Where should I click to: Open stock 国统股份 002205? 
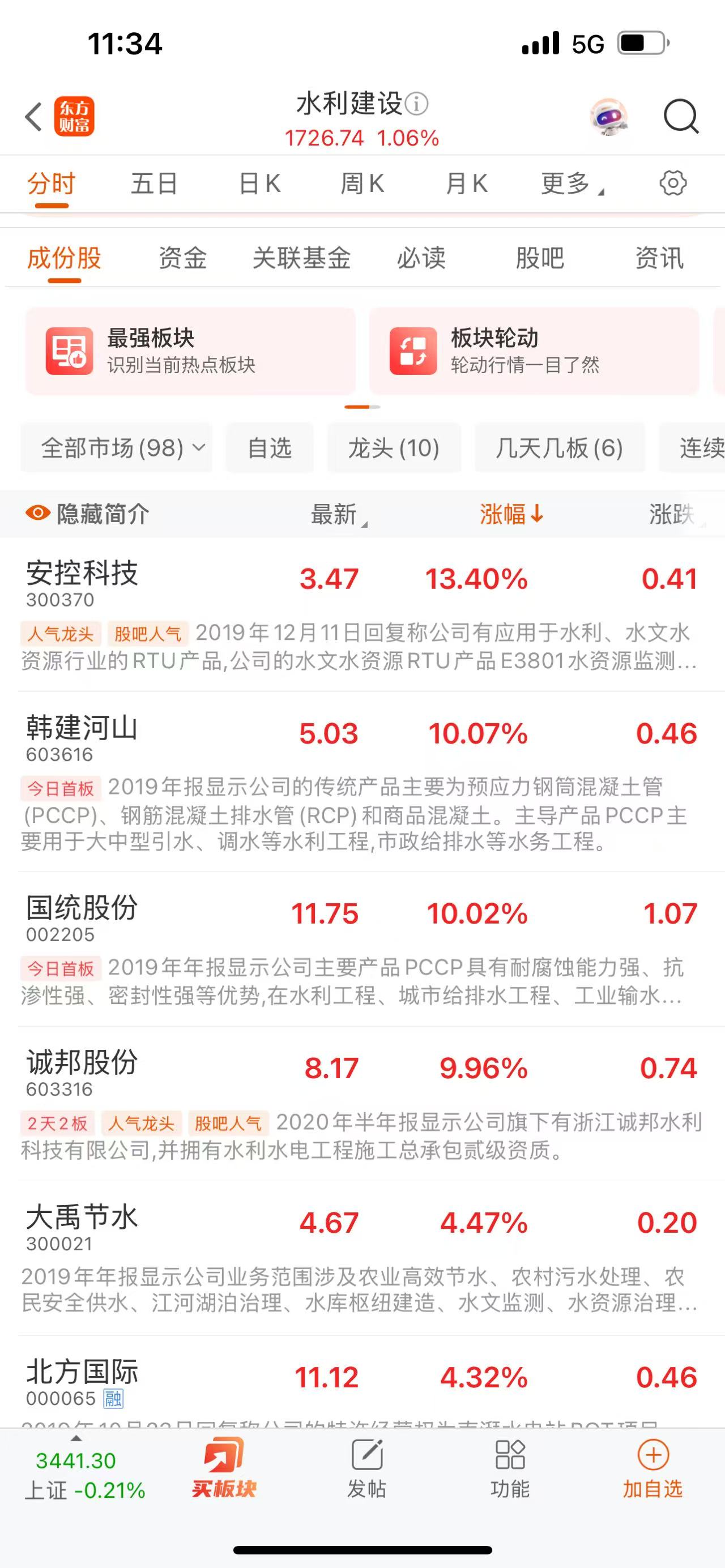82,917
